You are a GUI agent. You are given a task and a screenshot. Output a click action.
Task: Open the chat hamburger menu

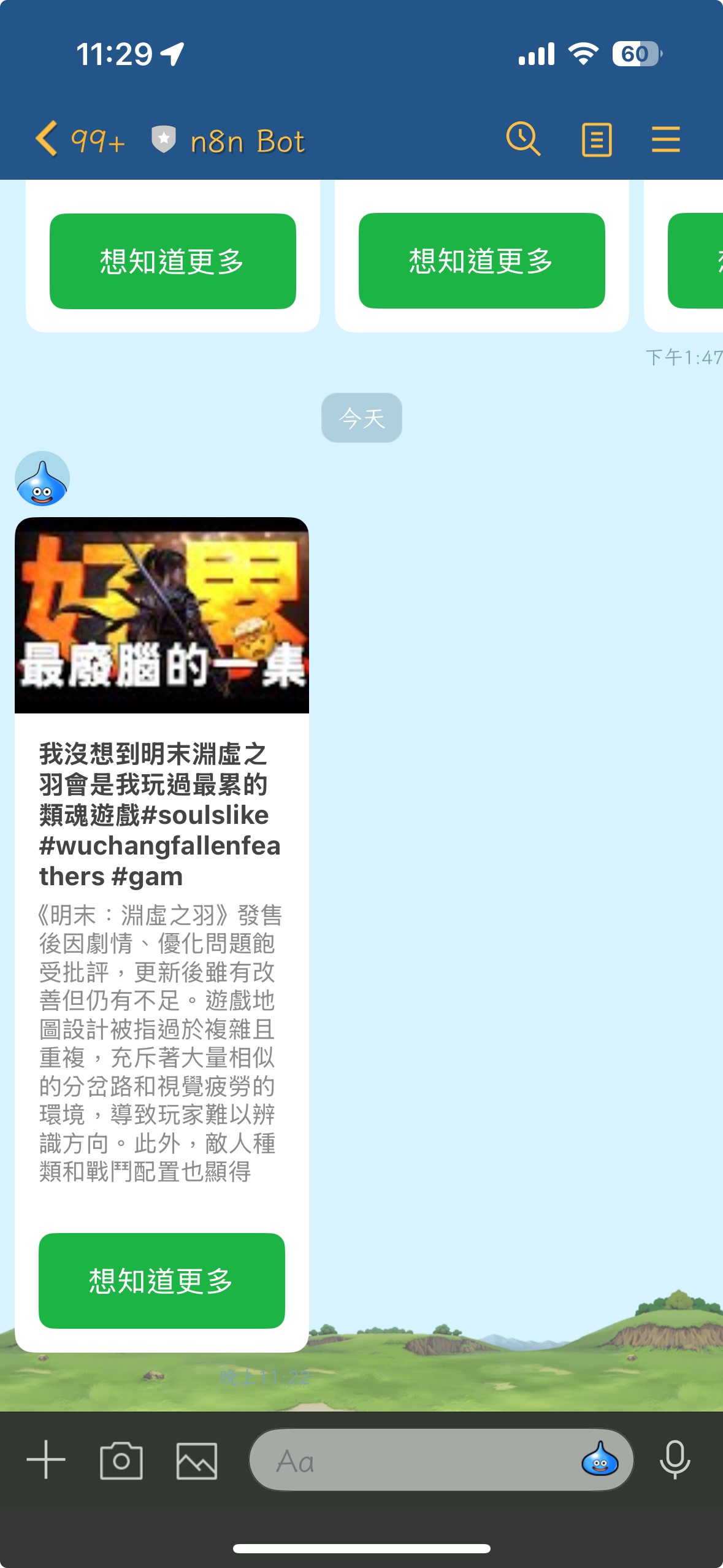tap(665, 139)
